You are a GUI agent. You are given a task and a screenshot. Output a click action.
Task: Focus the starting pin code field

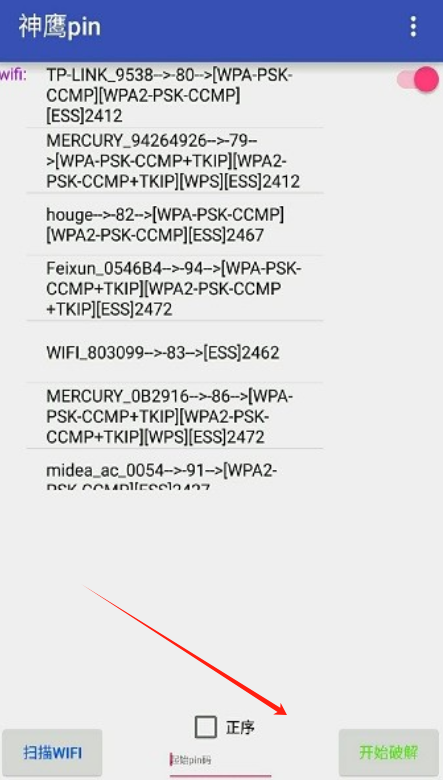[221, 760]
